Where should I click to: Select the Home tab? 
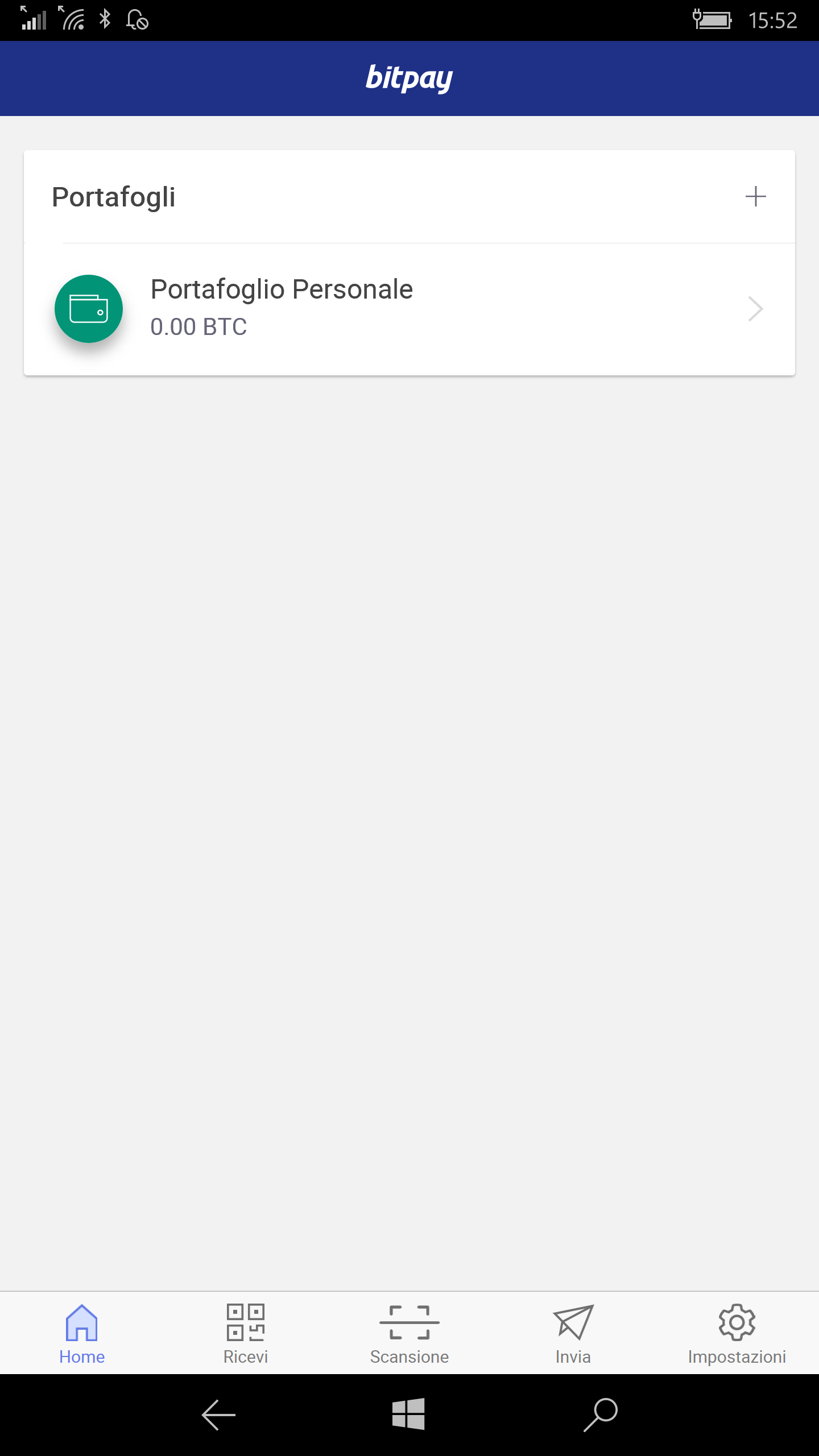pyautogui.click(x=82, y=1334)
